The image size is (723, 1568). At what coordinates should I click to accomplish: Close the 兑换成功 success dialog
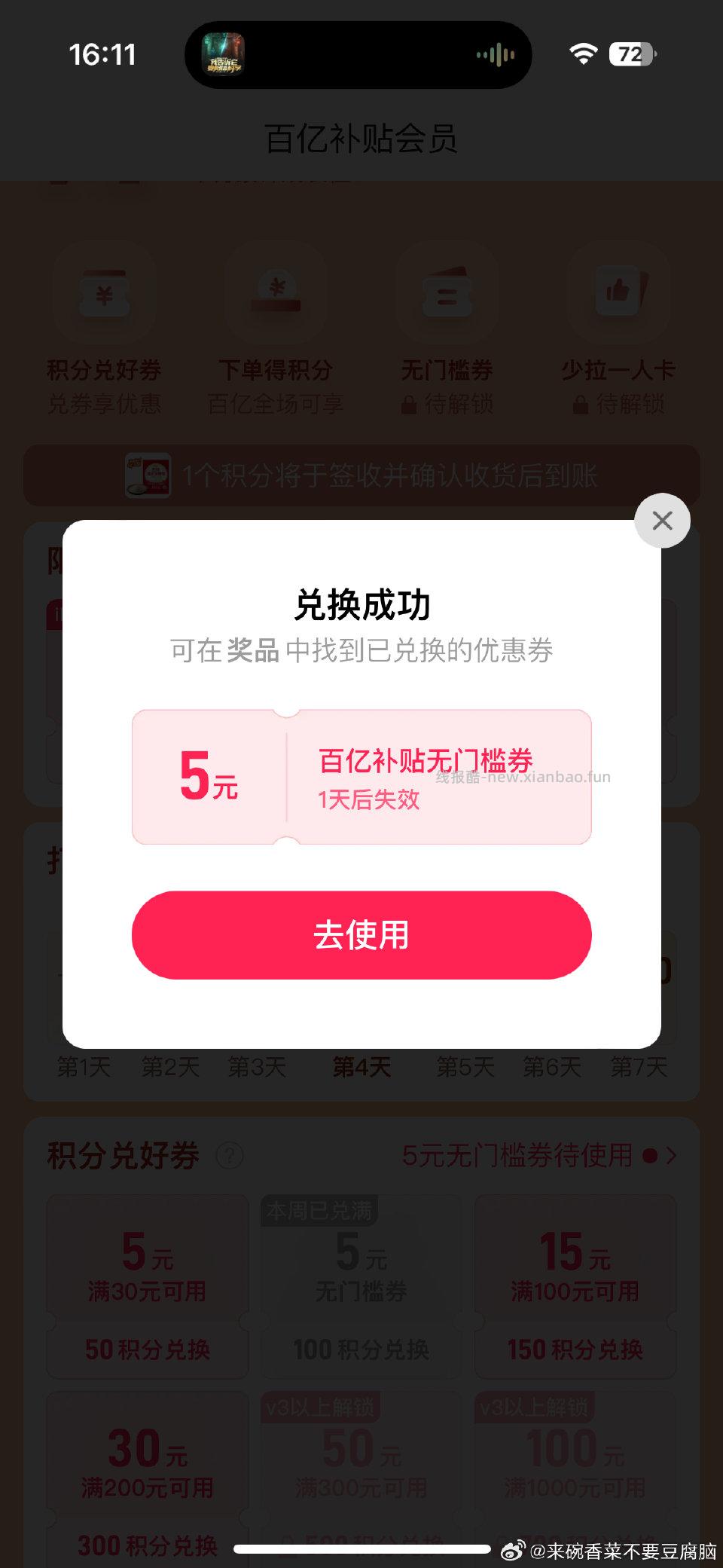tap(662, 521)
